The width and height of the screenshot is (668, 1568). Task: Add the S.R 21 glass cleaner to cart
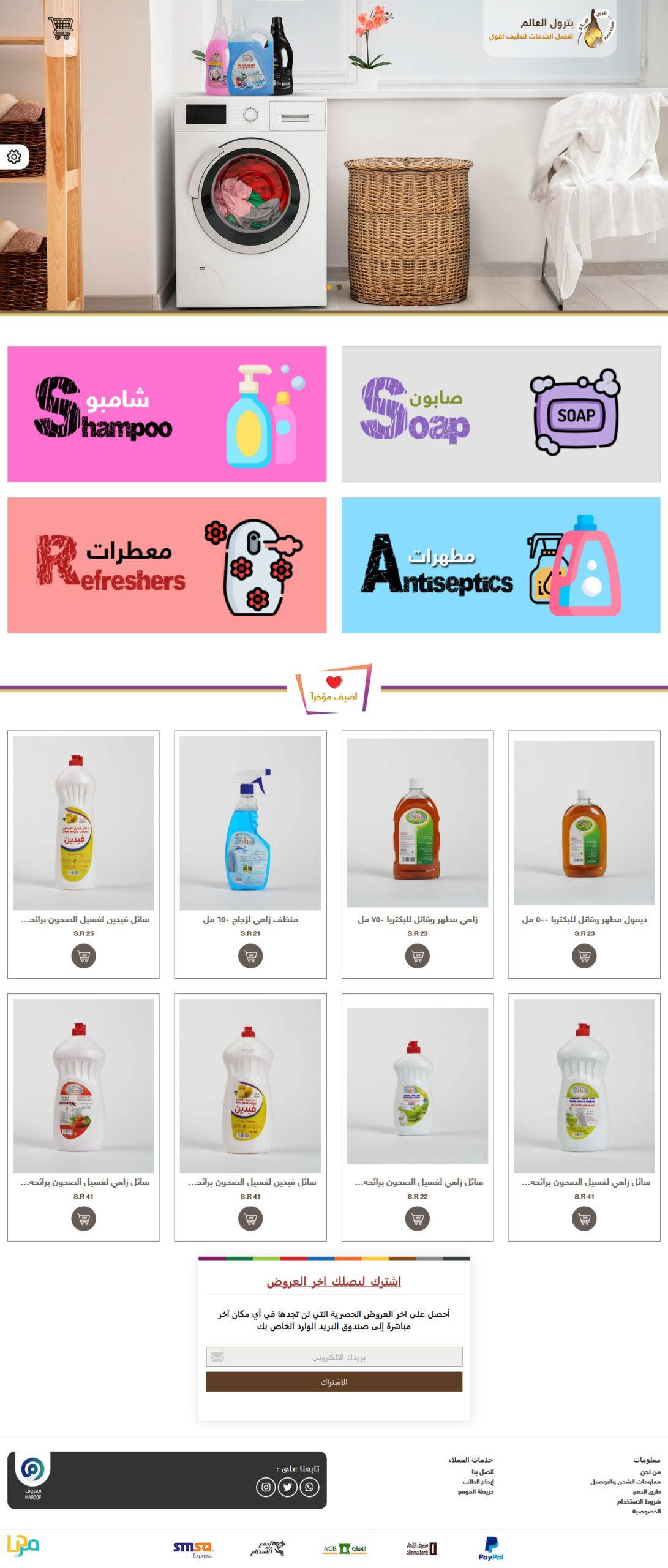[250, 956]
